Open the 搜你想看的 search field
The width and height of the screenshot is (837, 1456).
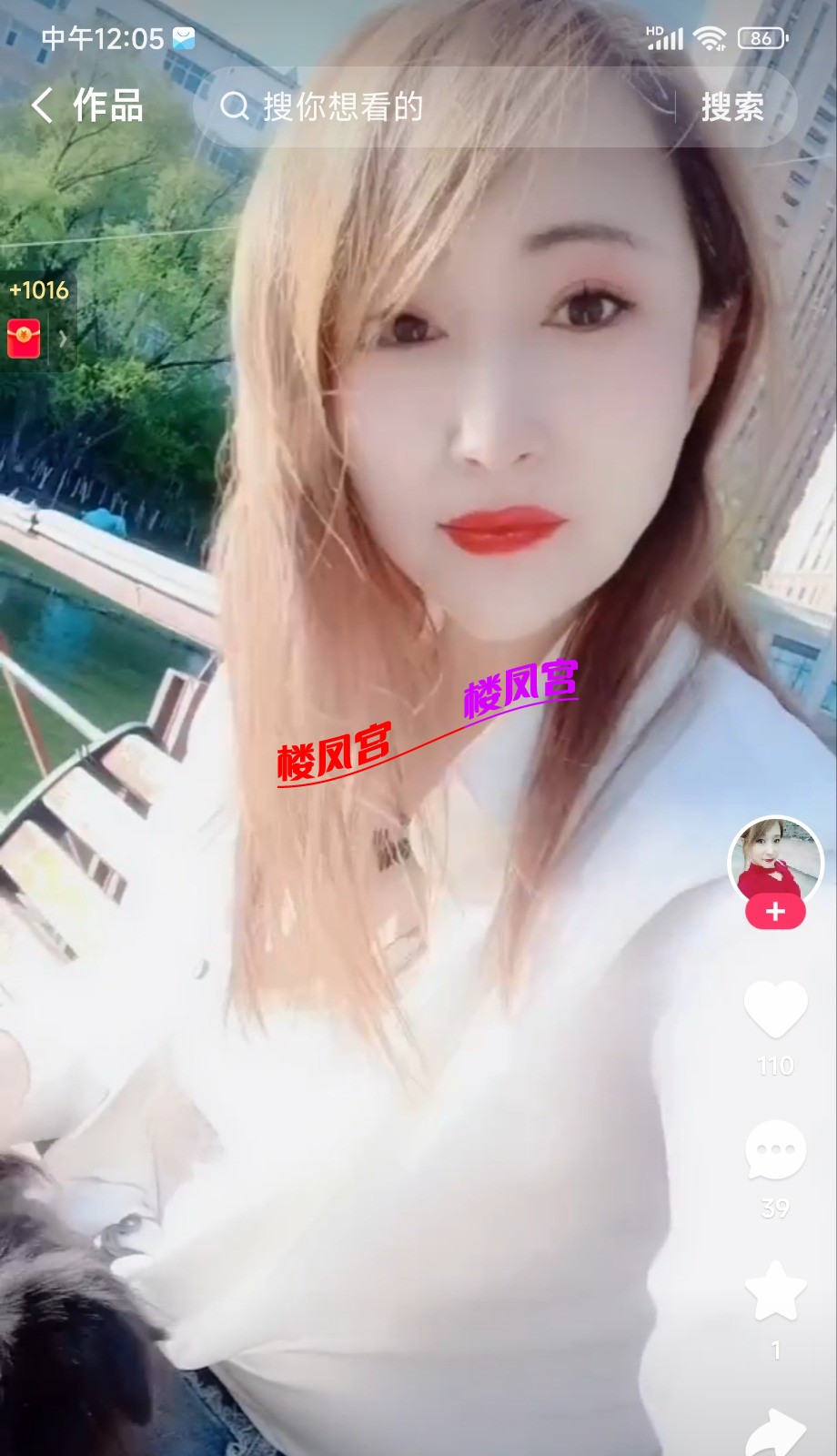click(437, 107)
